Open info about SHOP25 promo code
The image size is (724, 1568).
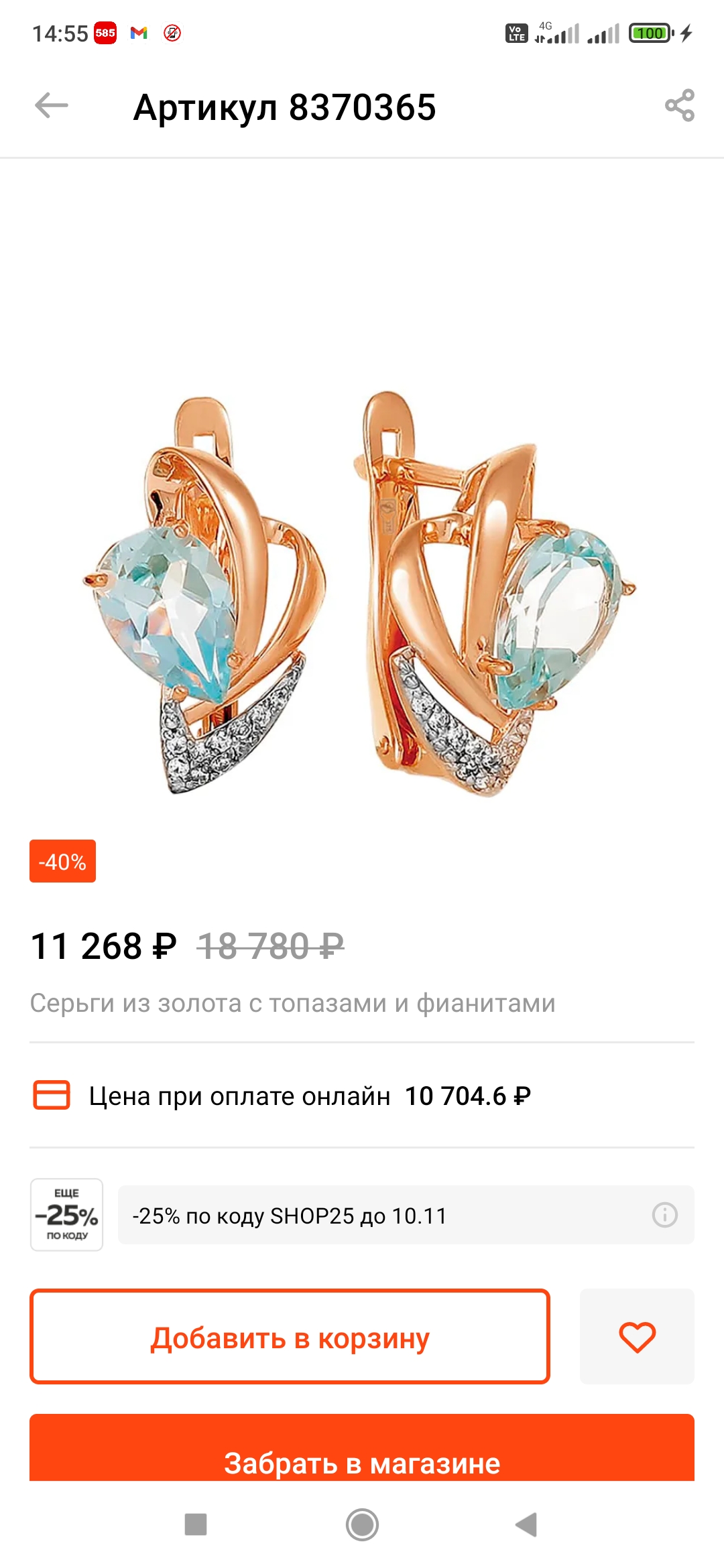665,1215
